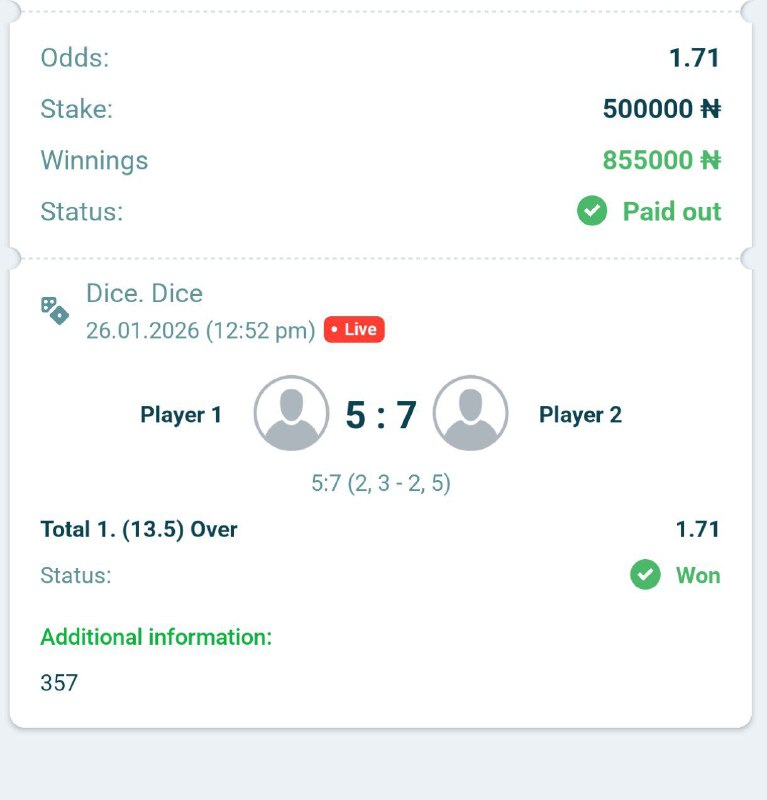This screenshot has width=767, height=800.
Task: Click the Won status checkmark icon
Action: tap(645, 575)
